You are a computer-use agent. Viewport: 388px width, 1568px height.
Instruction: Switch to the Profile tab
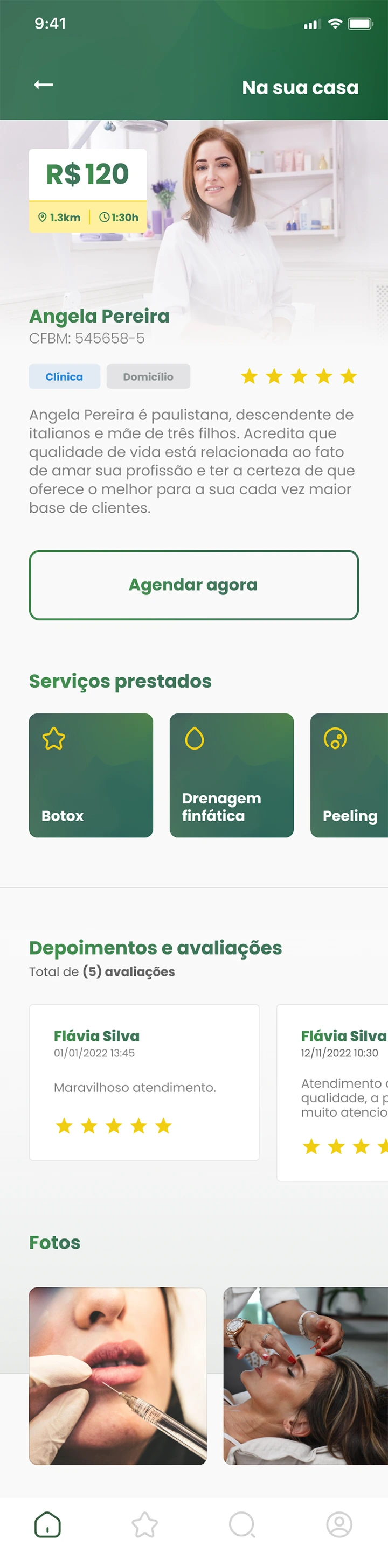(339, 1525)
